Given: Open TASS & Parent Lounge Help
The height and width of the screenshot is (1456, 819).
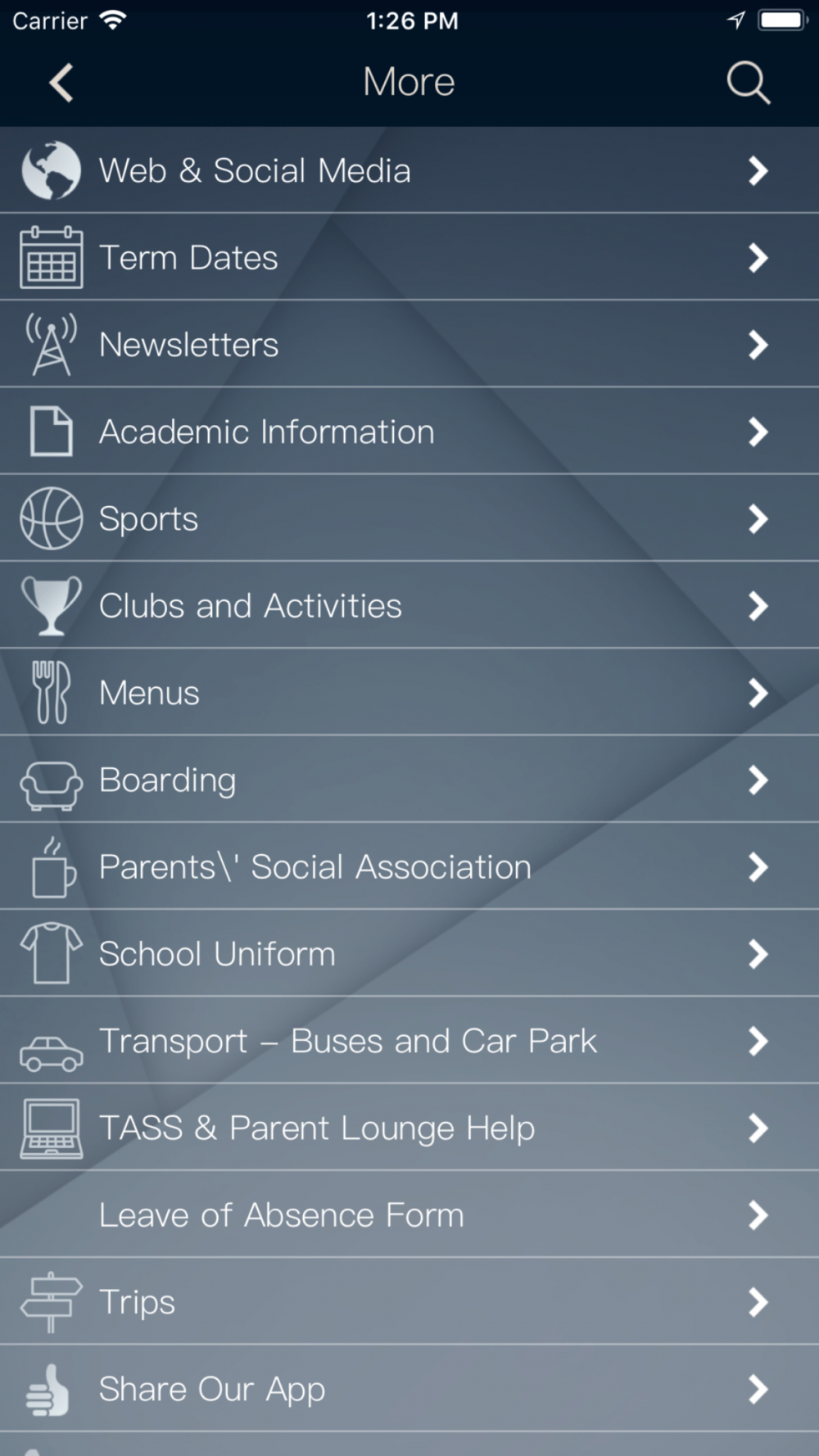Looking at the screenshot, I should point(409,1128).
